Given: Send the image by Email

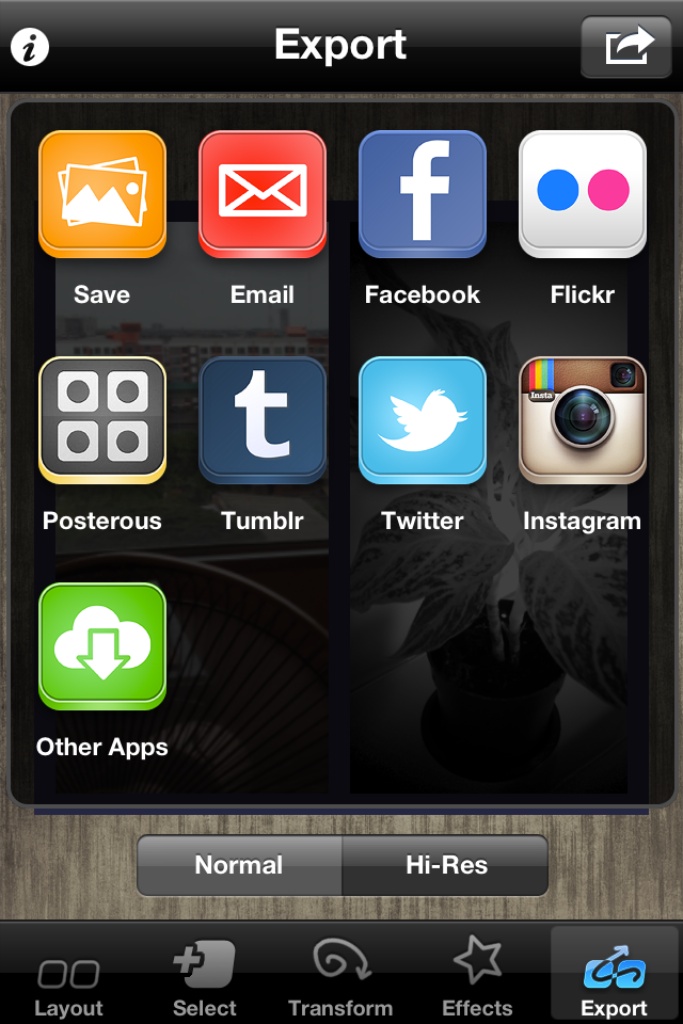Looking at the screenshot, I should pos(262,194).
